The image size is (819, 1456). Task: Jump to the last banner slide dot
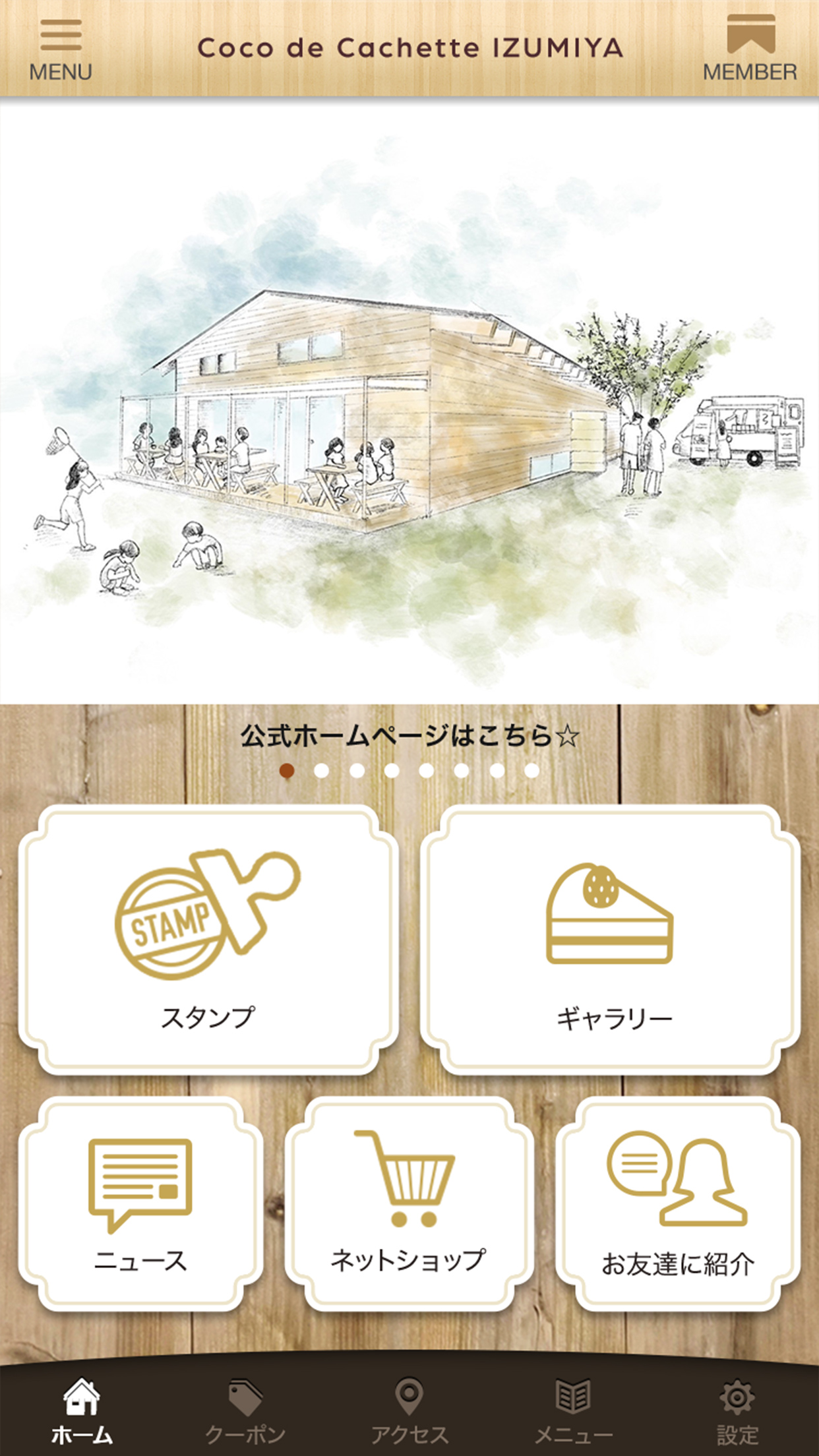pos(531,770)
